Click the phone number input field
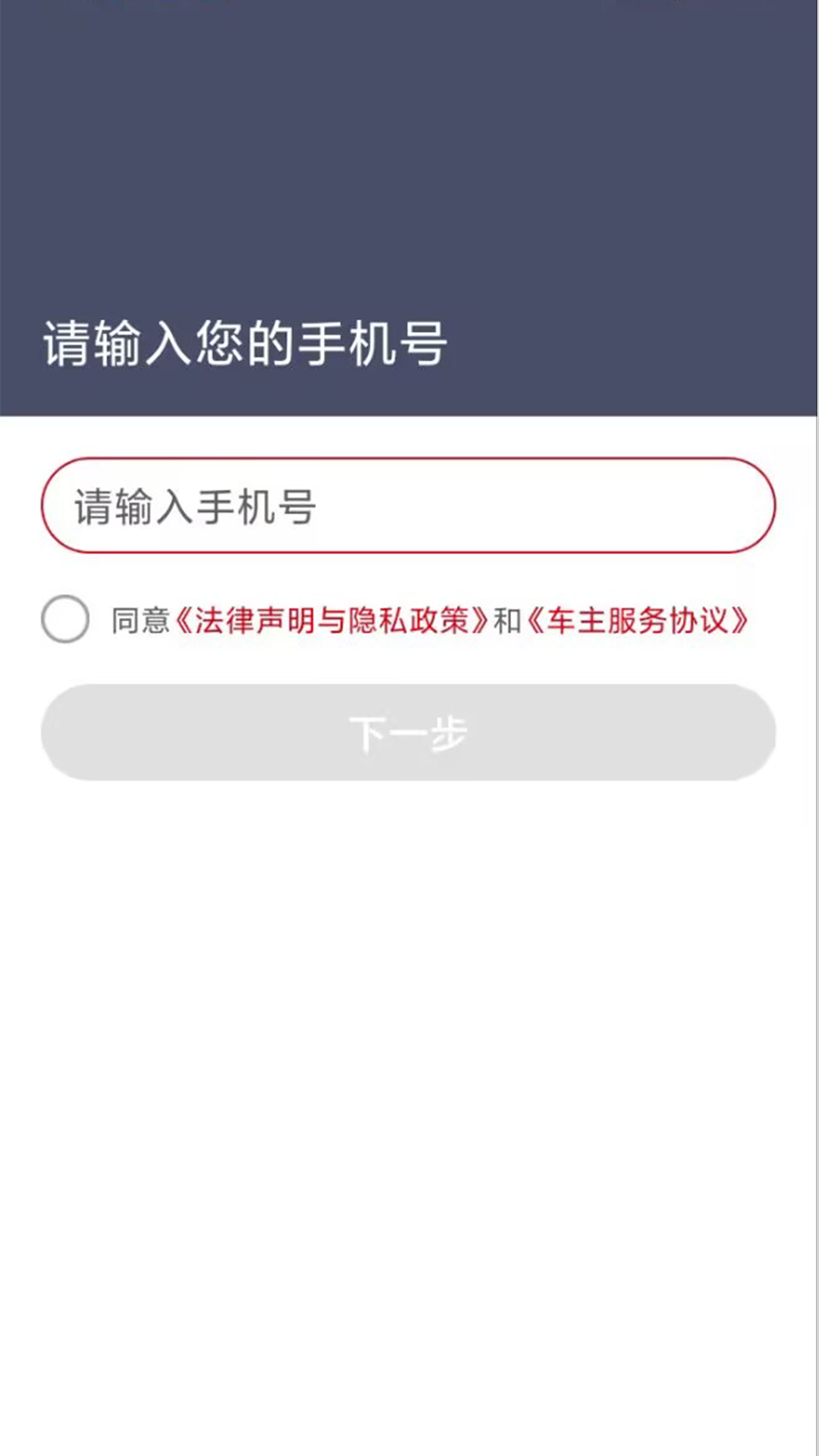The width and height of the screenshot is (819, 1456). (x=409, y=504)
